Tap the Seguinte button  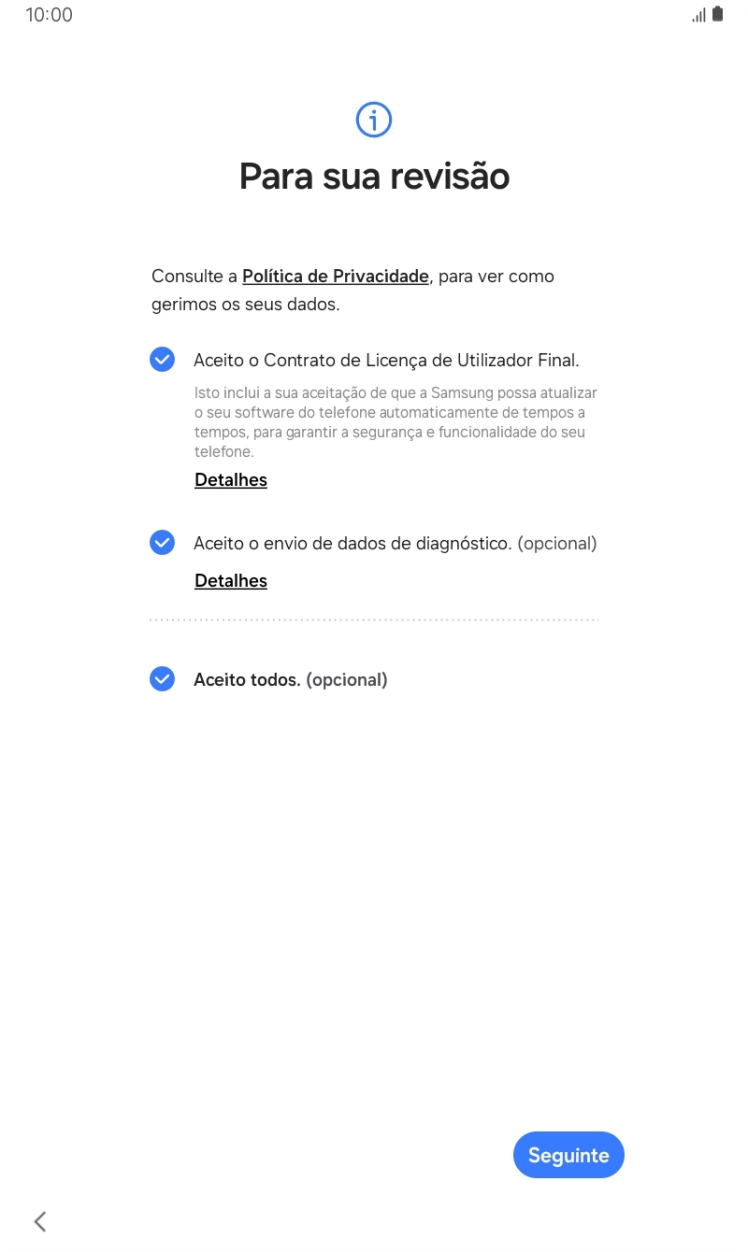[x=568, y=1155]
